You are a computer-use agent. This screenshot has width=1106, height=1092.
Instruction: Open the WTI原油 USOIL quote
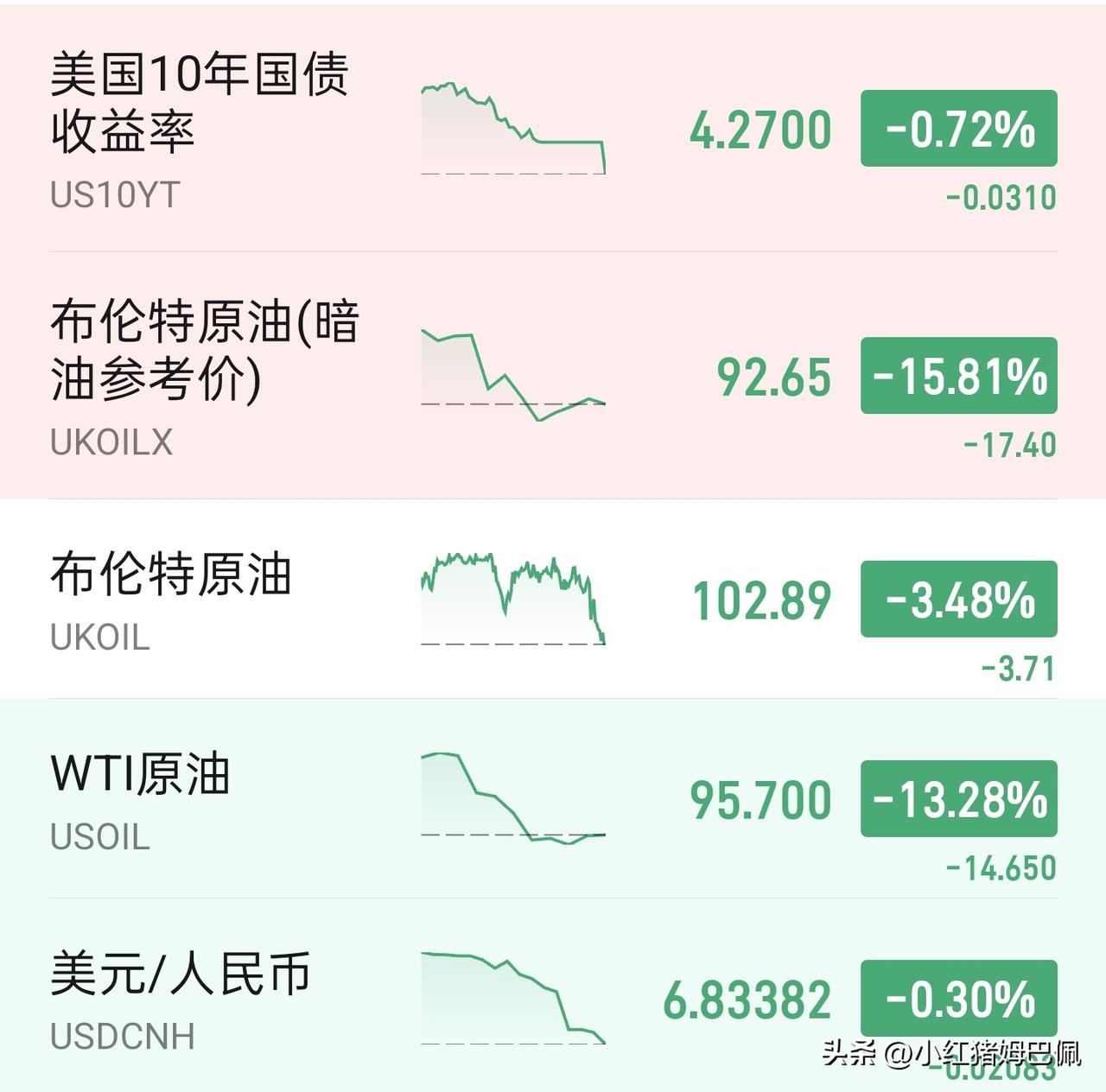pyautogui.click(x=553, y=798)
